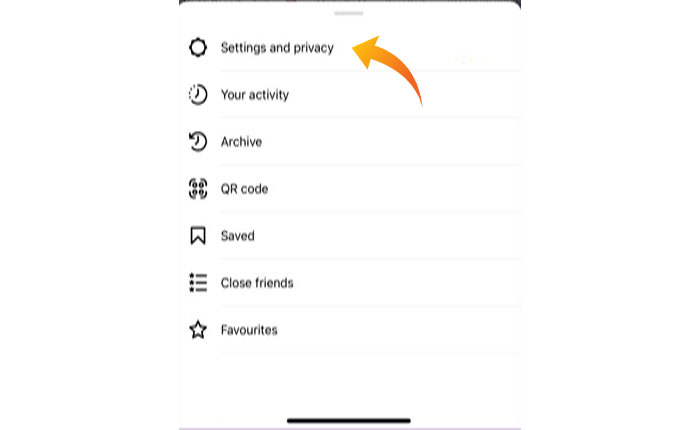Open Close friends list
The width and height of the screenshot is (700, 430).
click(257, 283)
